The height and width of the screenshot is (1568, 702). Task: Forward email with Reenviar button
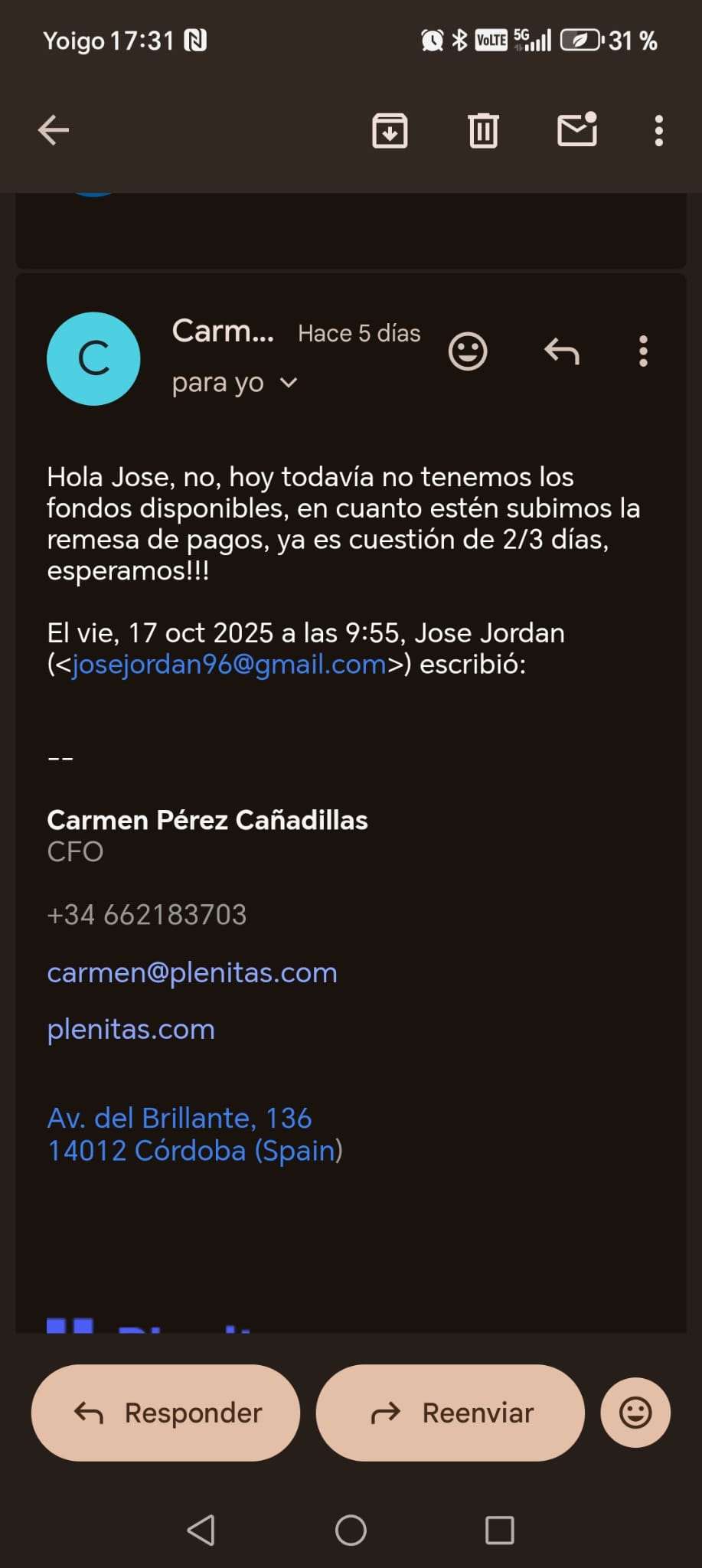pos(450,1413)
